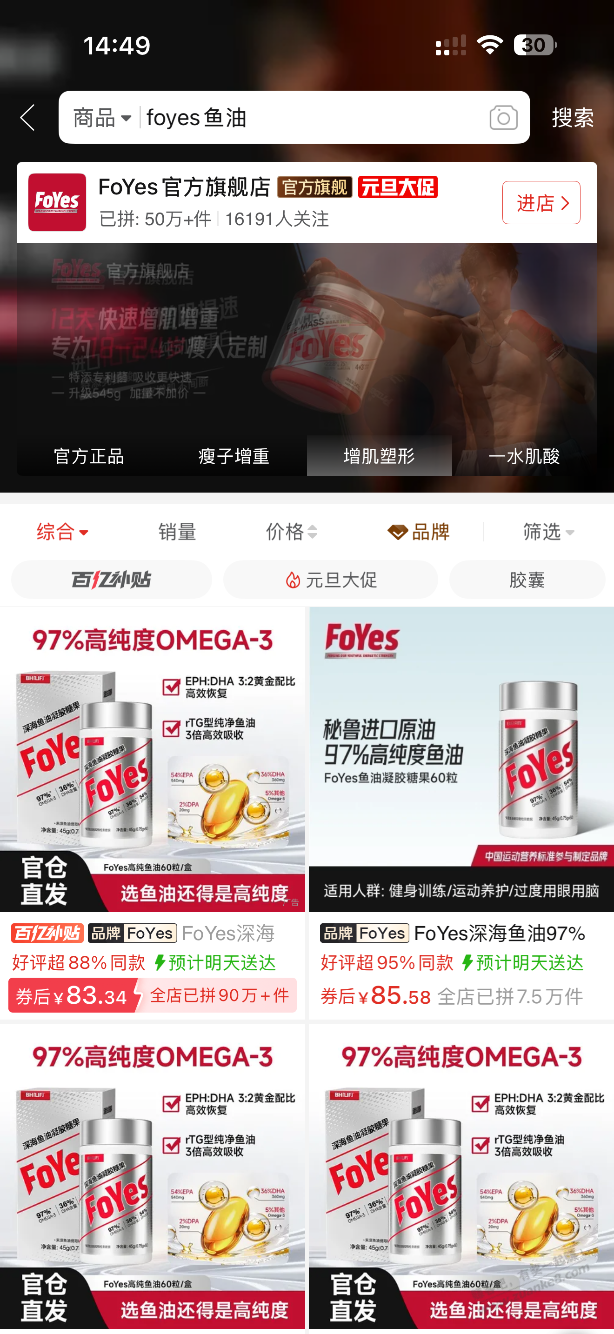Apply the 元旦大促 filter chip
The width and height of the screenshot is (614, 1334).
pos(330,580)
